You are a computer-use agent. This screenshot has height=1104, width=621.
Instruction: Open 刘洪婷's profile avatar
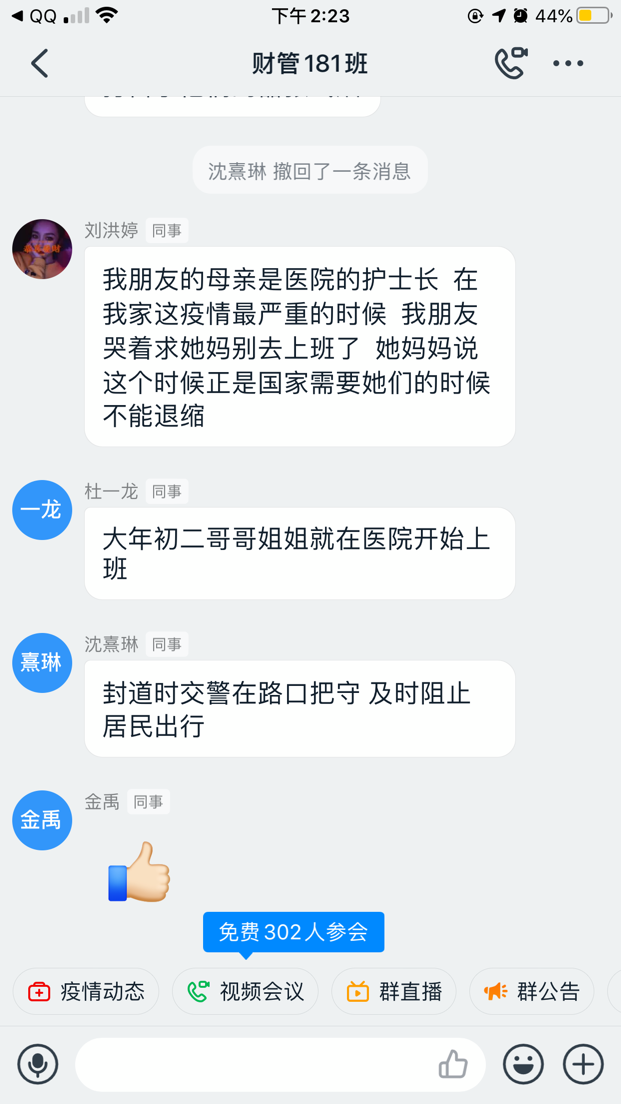point(42,249)
